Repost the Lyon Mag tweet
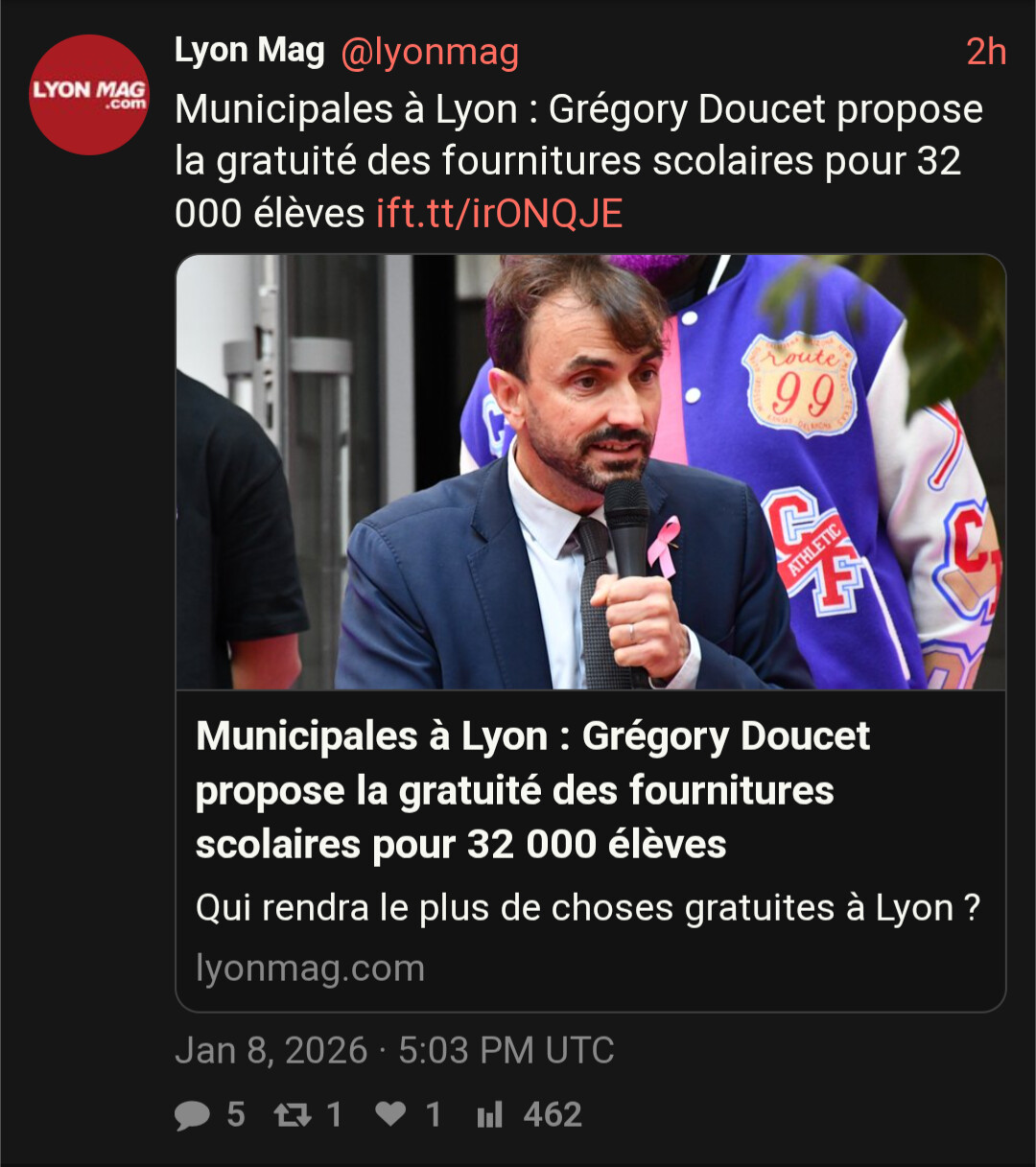The image size is (1036, 1167). (x=292, y=1114)
